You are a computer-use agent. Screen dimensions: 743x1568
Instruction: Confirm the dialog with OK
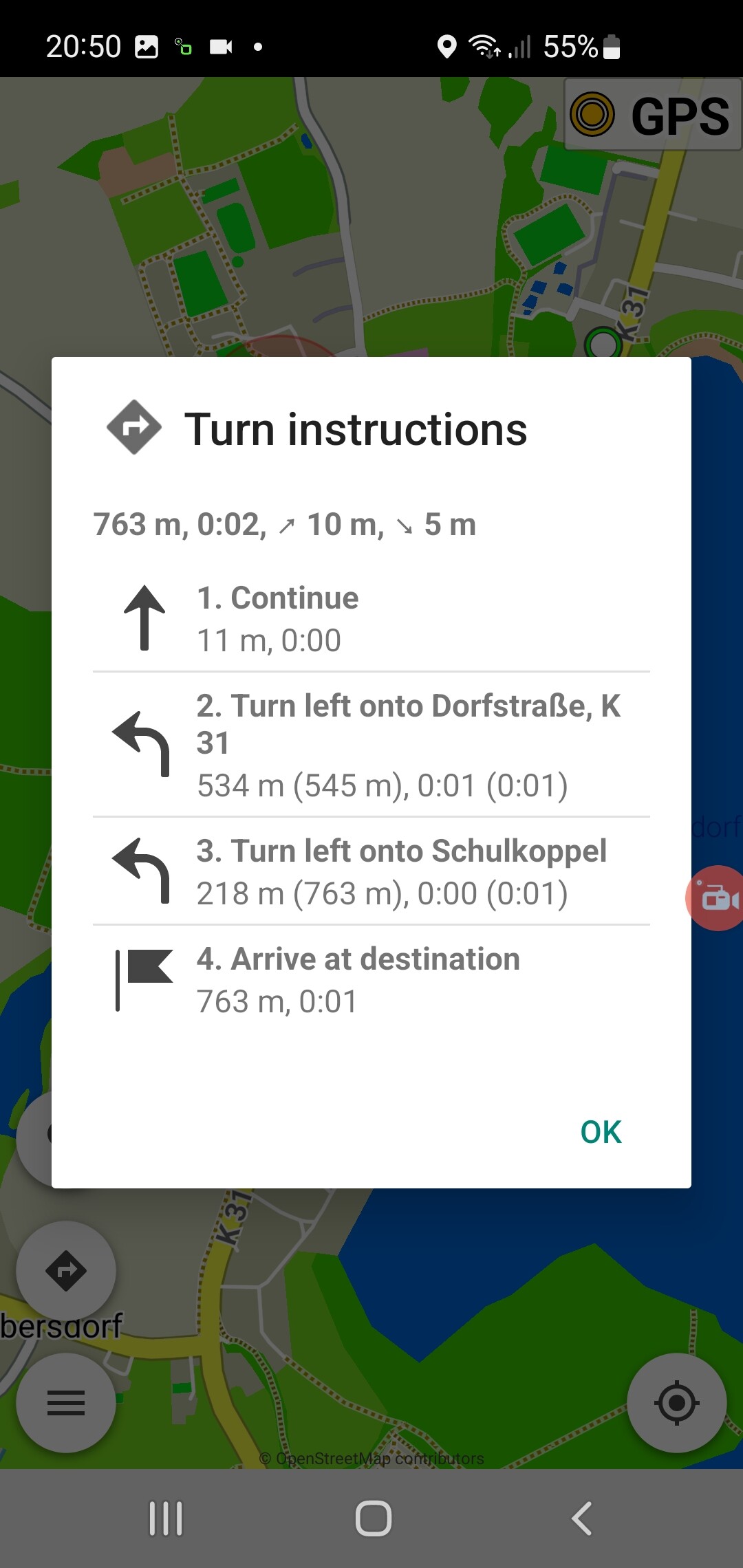click(x=601, y=1132)
